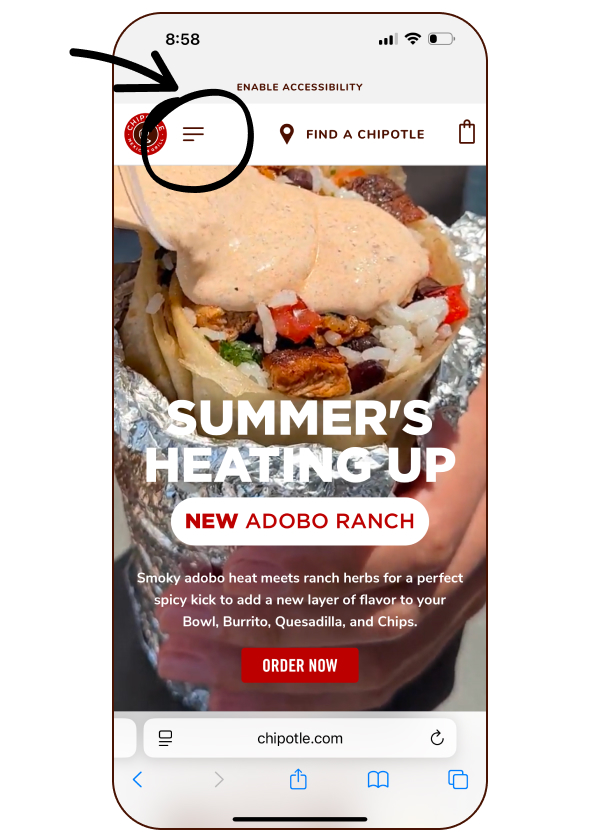Open Safari bookmarks
This screenshot has height=840, width=600.
pyautogui.click(x=378, y=779)
